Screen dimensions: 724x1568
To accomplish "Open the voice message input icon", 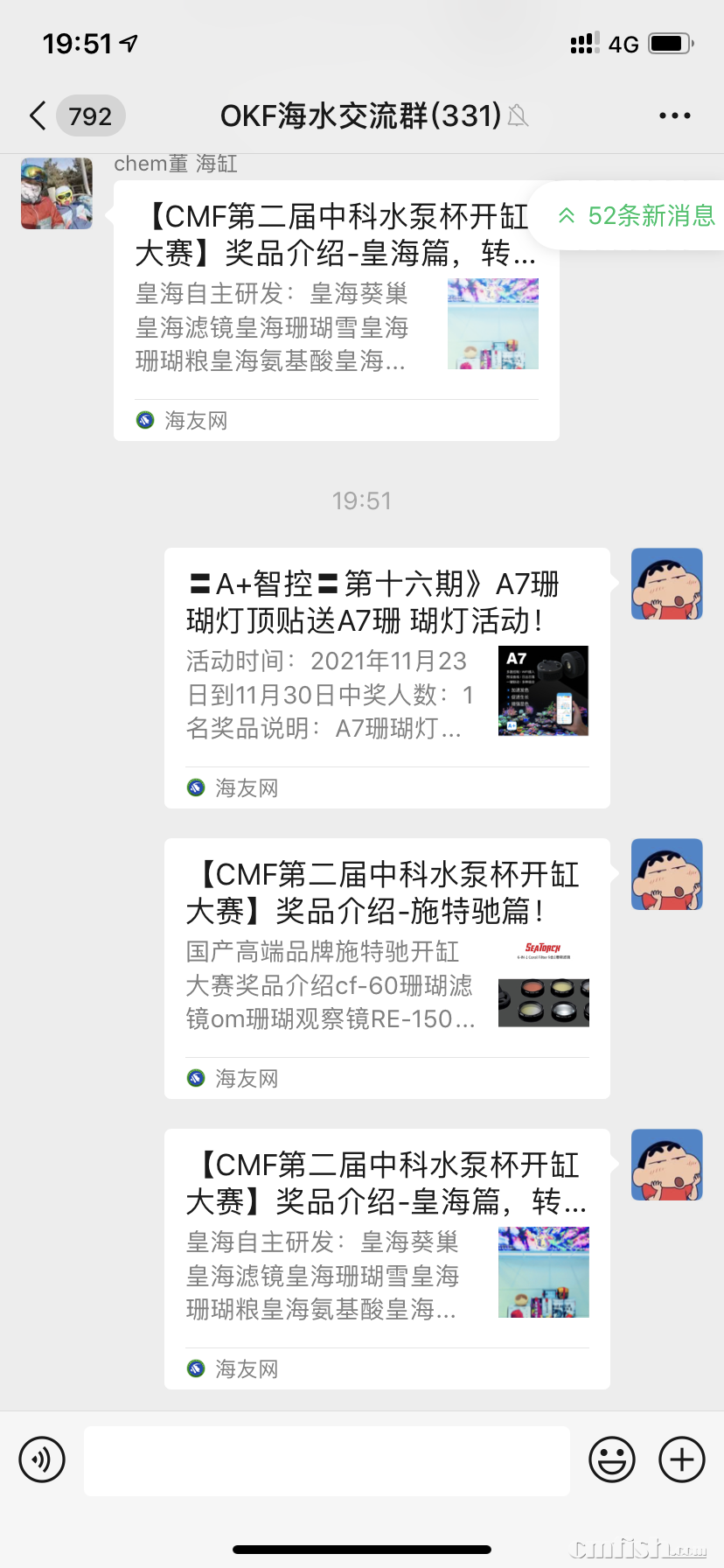I will 42,1459.
